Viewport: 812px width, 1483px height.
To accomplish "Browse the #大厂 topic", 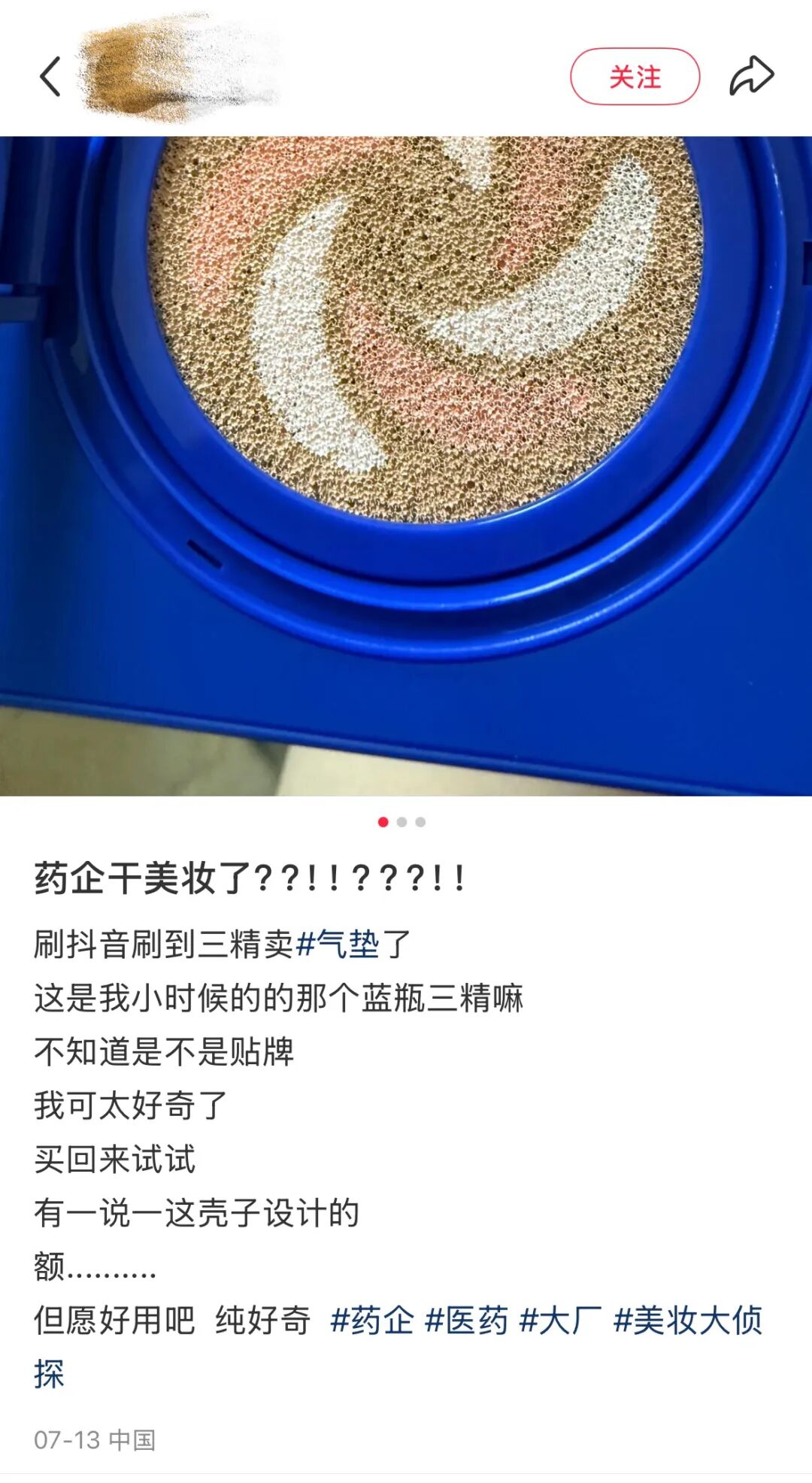I will pos(561,1321).
